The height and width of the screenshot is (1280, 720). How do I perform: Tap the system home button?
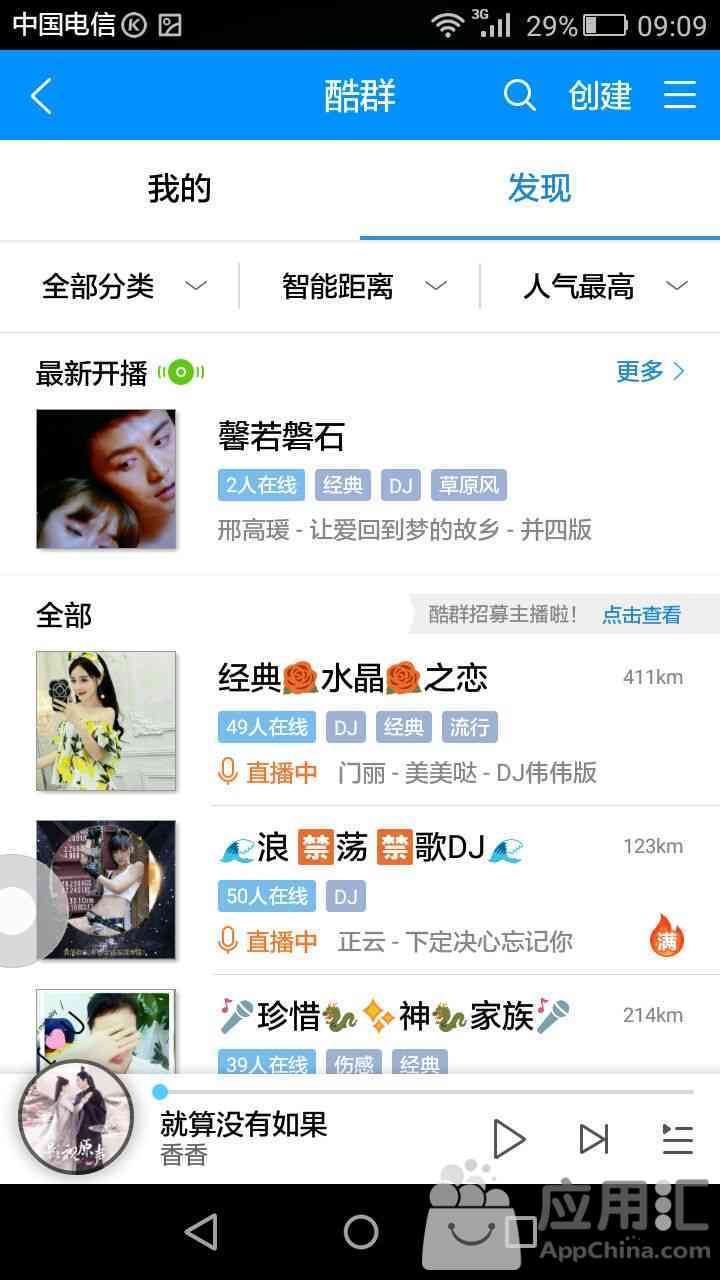pyautogui.click(x=360, y=1232)
